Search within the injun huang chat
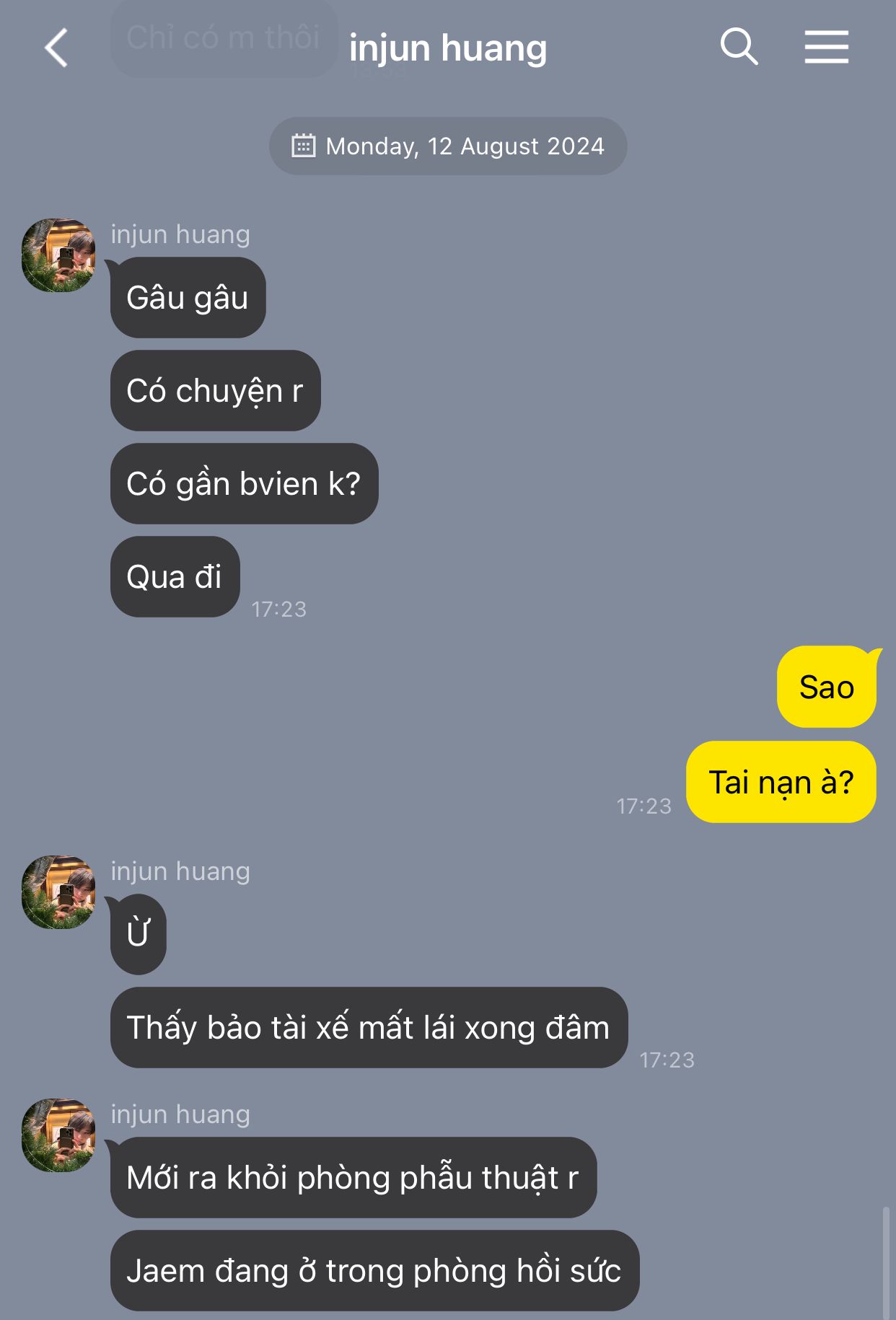The image size is (896, 1320). click(x=739, y=47)
